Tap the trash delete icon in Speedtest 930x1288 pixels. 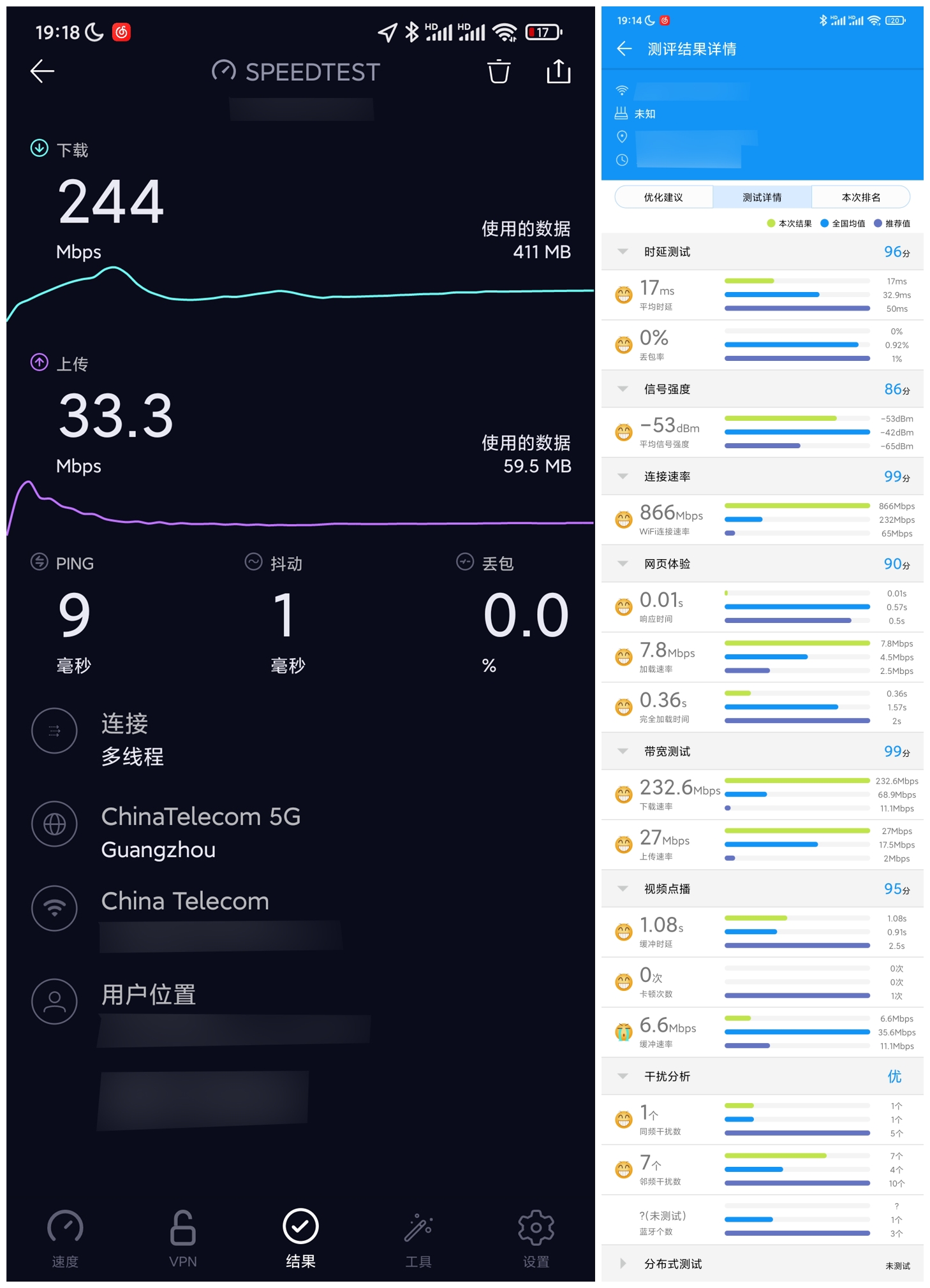click(499, 72)
